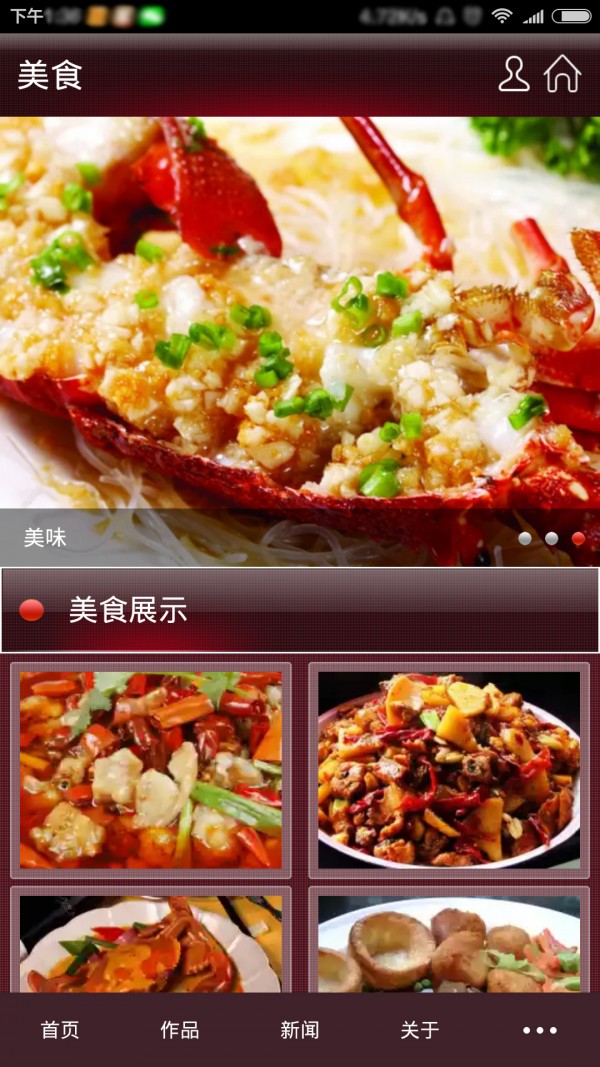Switch to the 新闻 tab
This screenshot has height=1067, width=600.
[x=300, y=1030]
